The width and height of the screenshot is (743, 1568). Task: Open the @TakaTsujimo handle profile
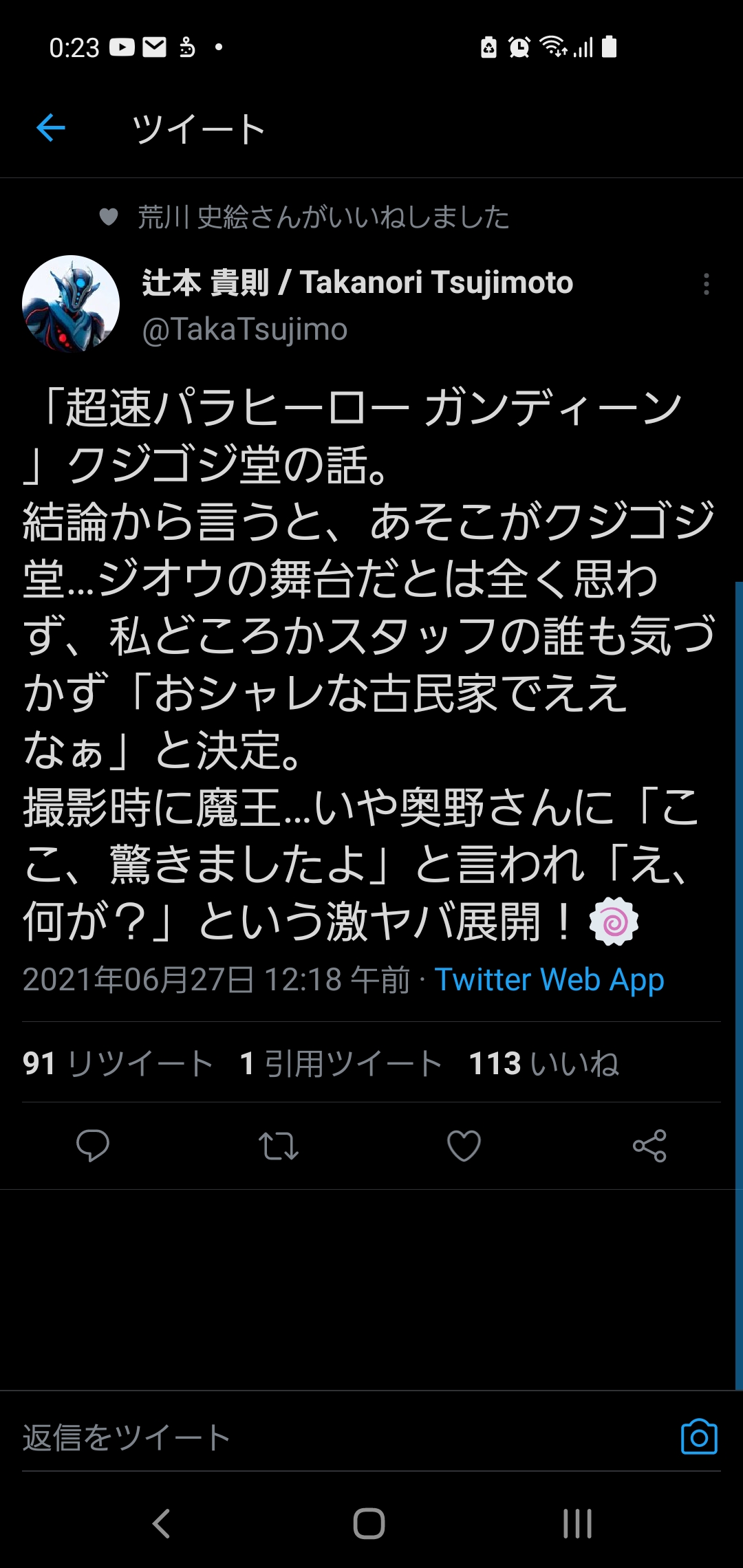tap(244, 329)
